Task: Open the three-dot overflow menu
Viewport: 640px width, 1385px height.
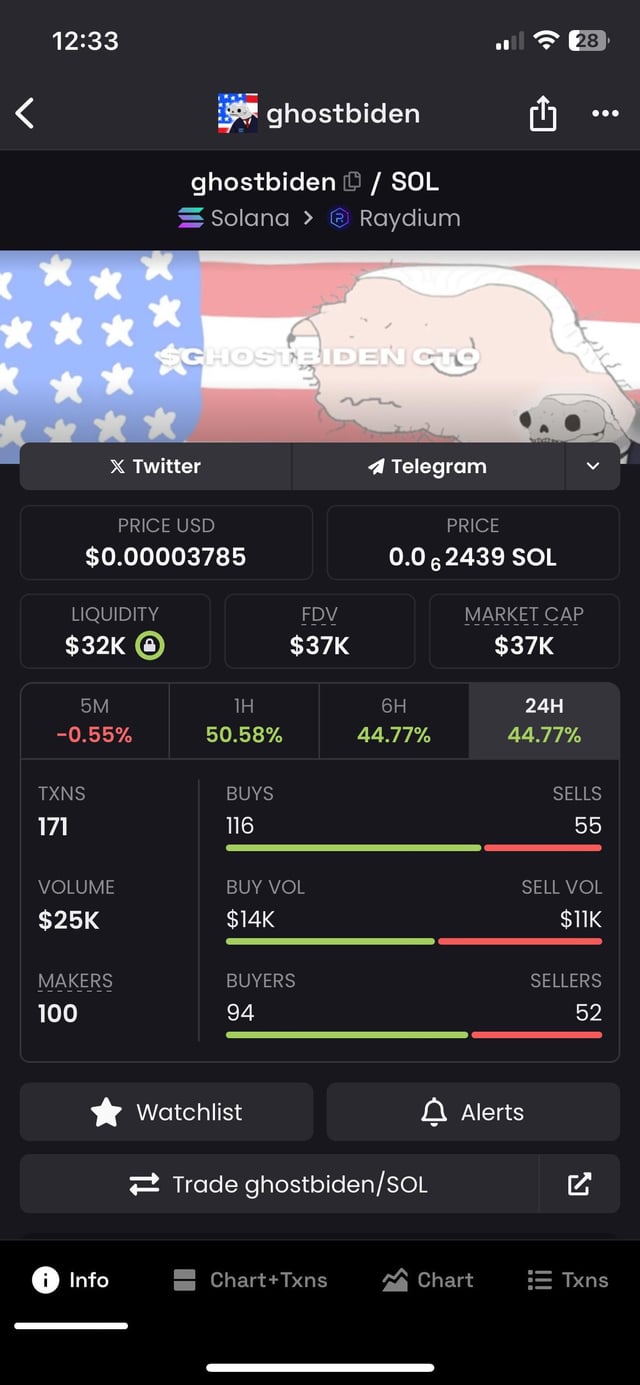Action: [x=605, y=114]
